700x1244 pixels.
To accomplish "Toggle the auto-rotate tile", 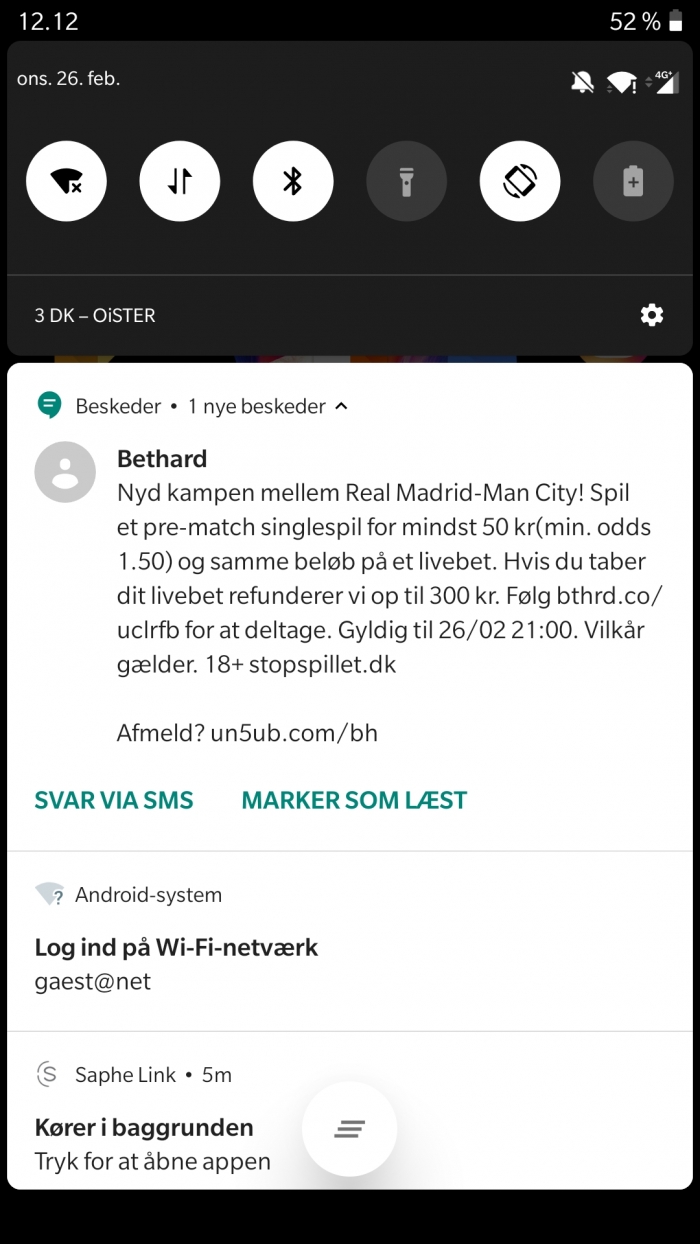I will [x=520, y=181].
